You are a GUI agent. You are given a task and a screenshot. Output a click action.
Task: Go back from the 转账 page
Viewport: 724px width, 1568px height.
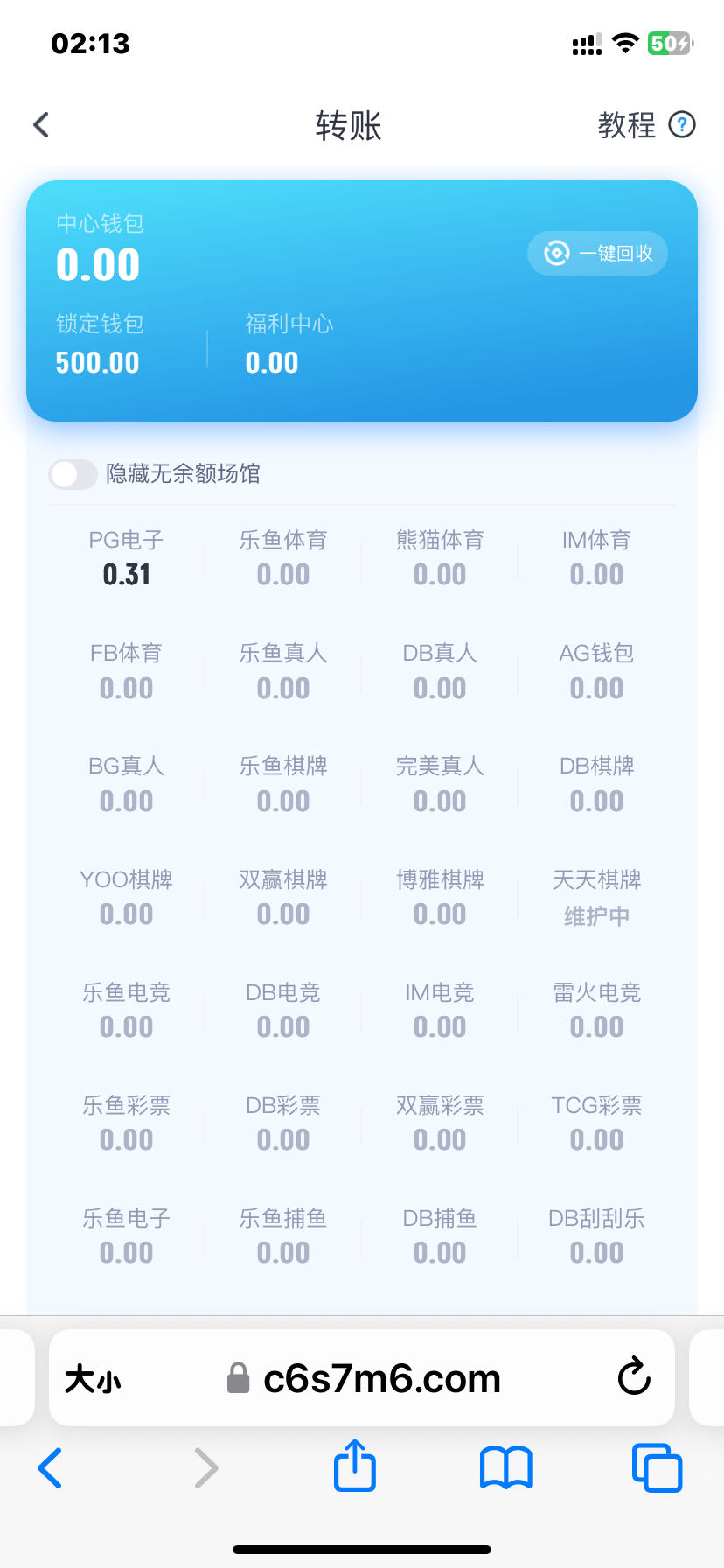pos(41,125)
